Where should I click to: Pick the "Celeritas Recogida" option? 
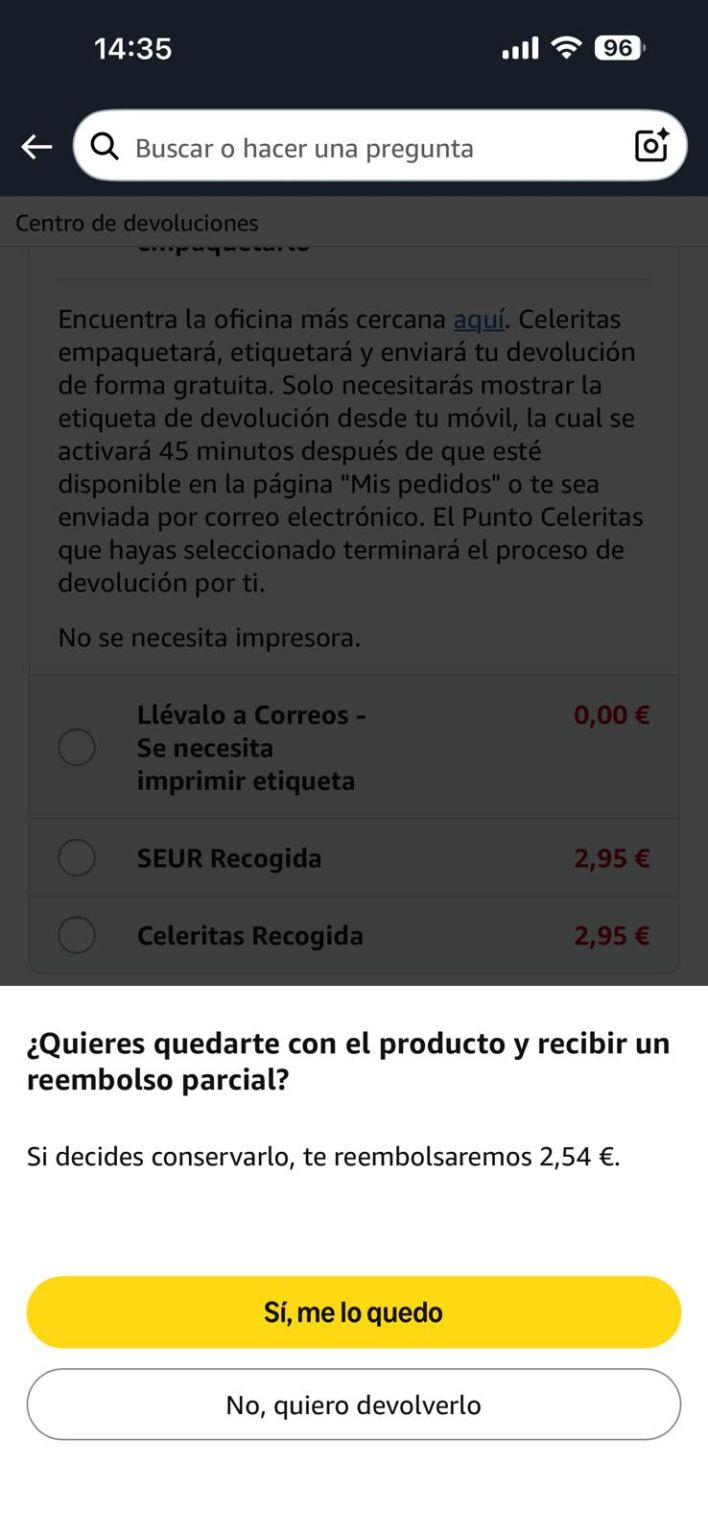[x=77, y=936]
